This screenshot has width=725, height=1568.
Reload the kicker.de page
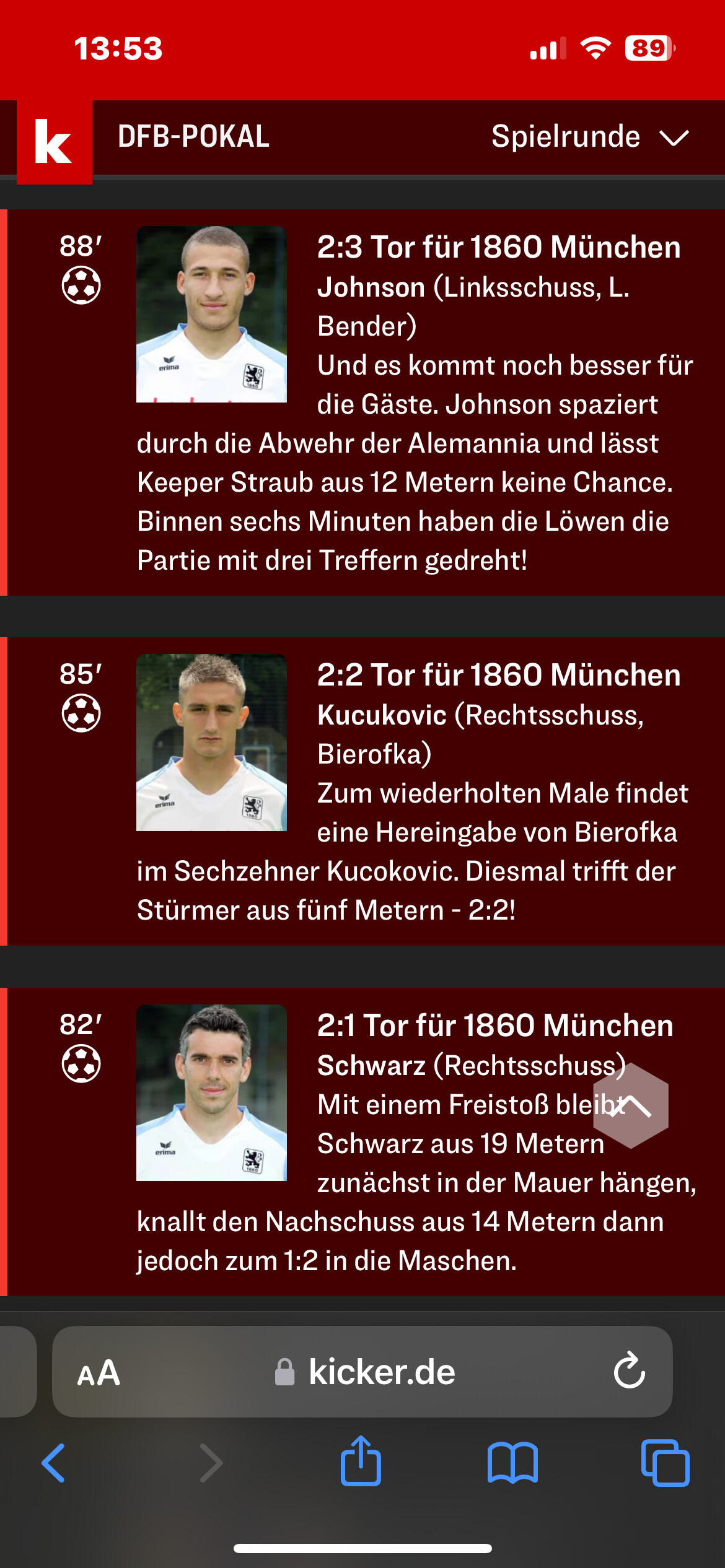[630, 1370]
